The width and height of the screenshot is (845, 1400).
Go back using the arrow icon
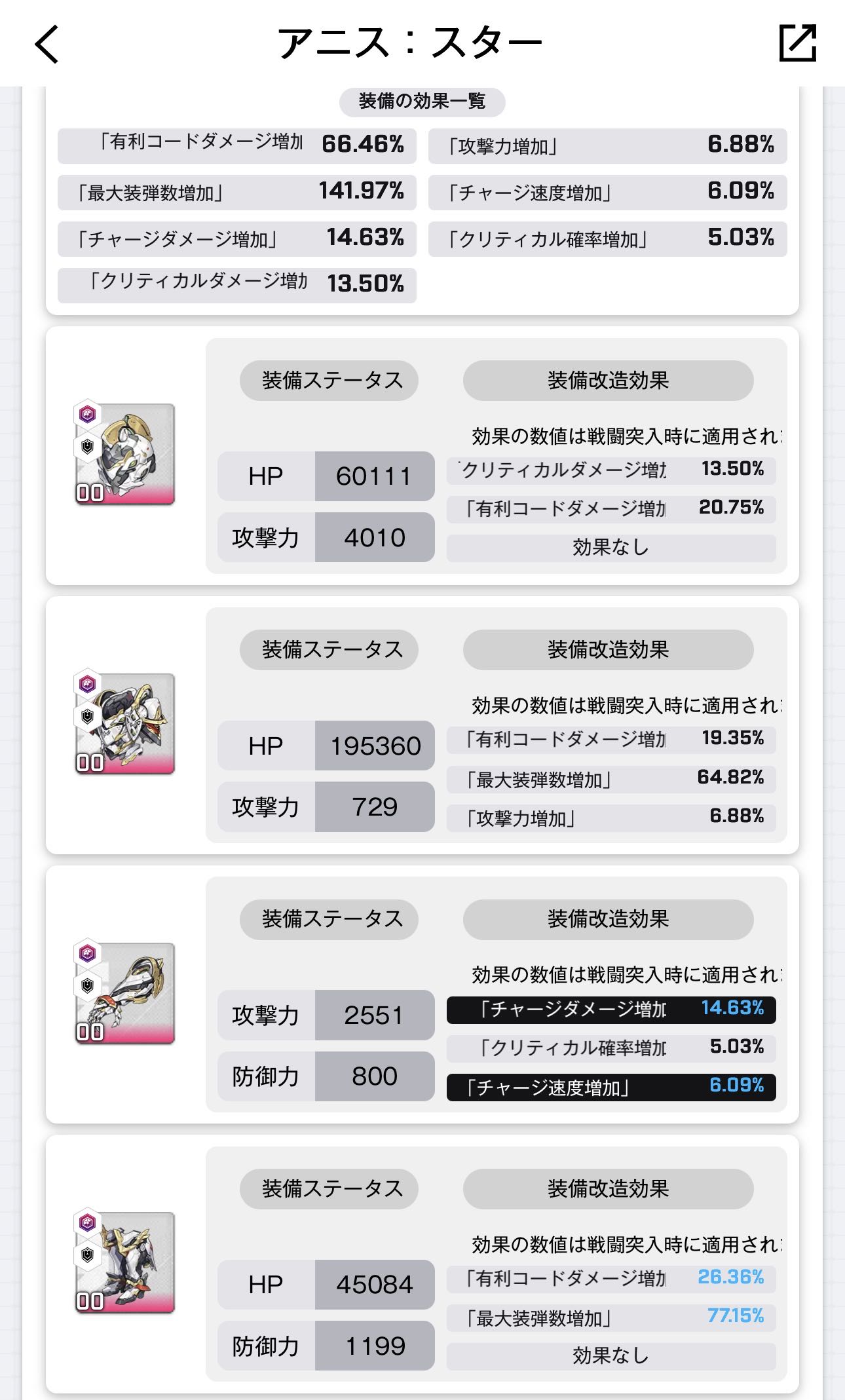click(47, 44)
